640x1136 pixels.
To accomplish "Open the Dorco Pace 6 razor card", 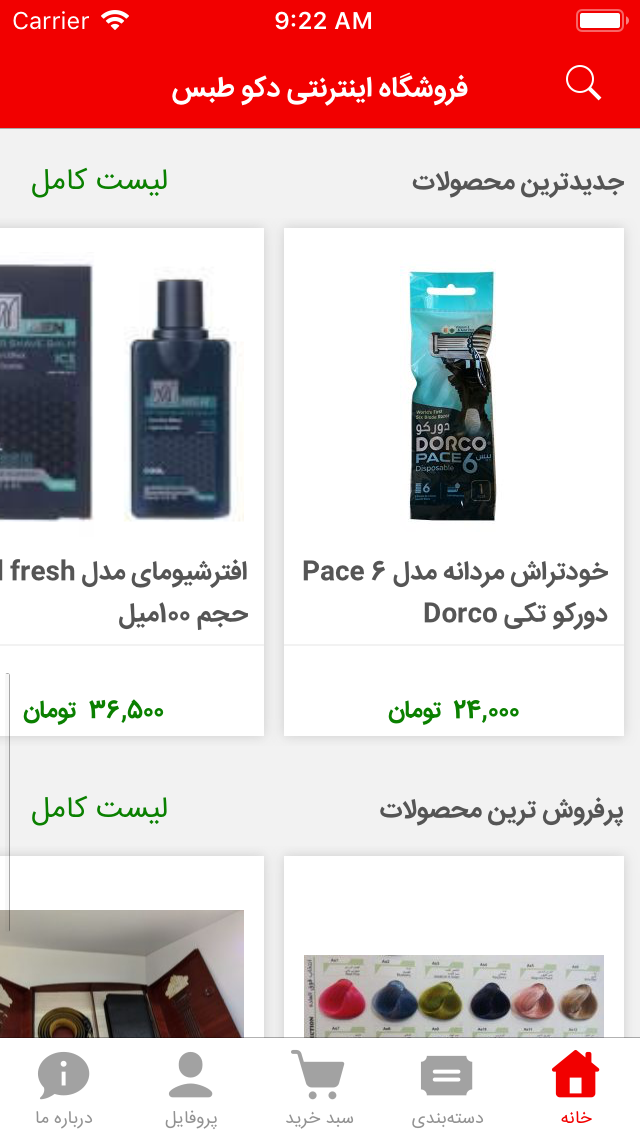I will point(454,481).
